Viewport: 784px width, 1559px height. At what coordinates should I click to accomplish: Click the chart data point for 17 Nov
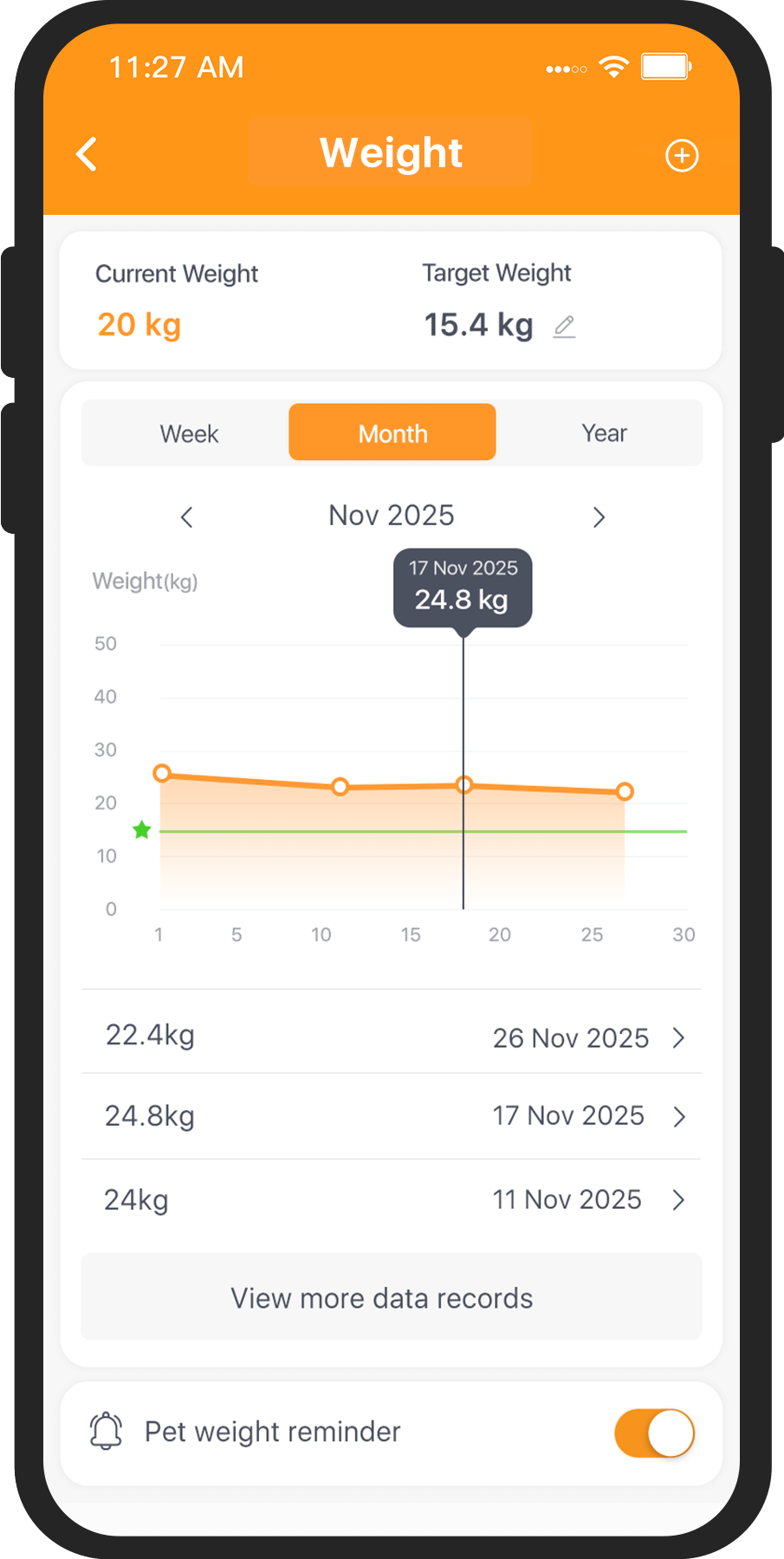[x=463, y=784]
